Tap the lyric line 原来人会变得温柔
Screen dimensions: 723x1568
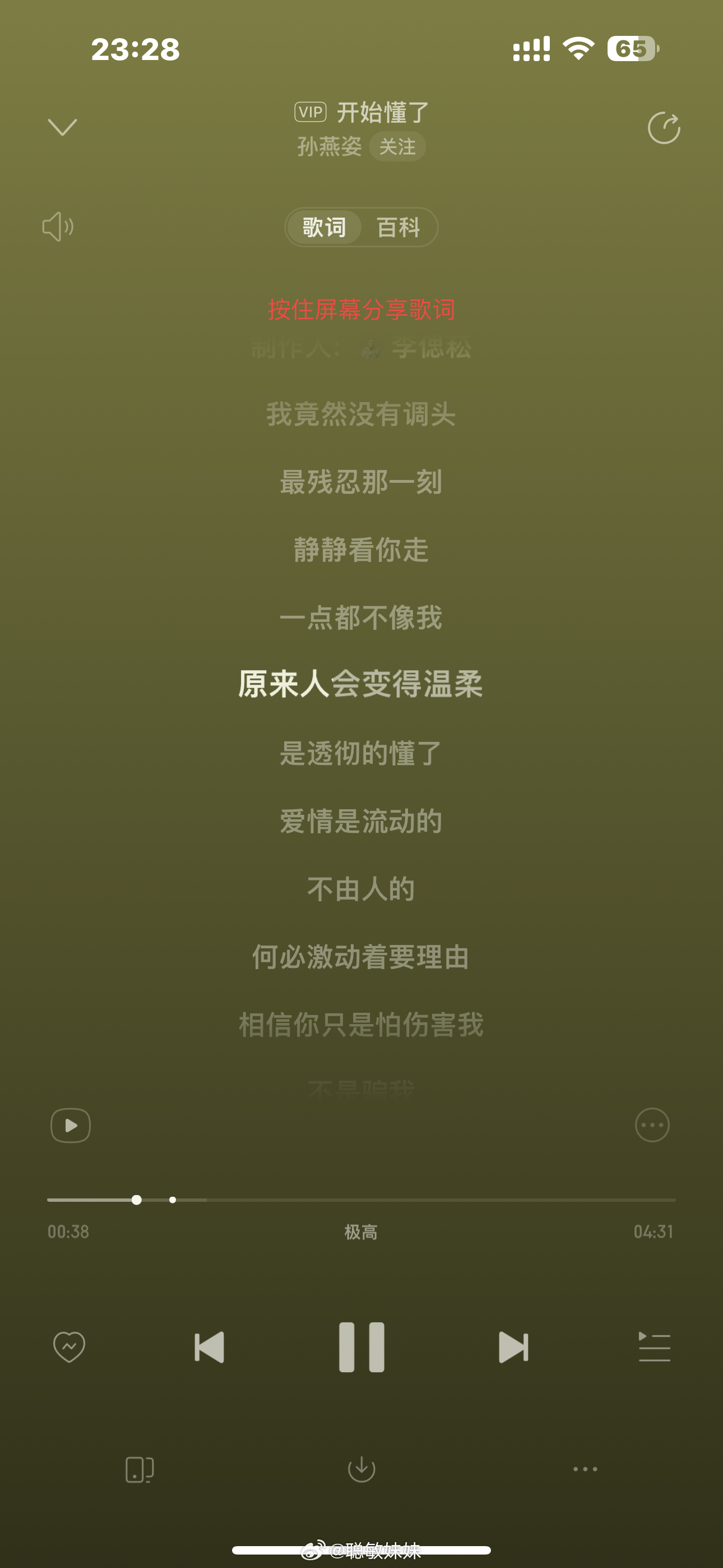coord(361,685)
